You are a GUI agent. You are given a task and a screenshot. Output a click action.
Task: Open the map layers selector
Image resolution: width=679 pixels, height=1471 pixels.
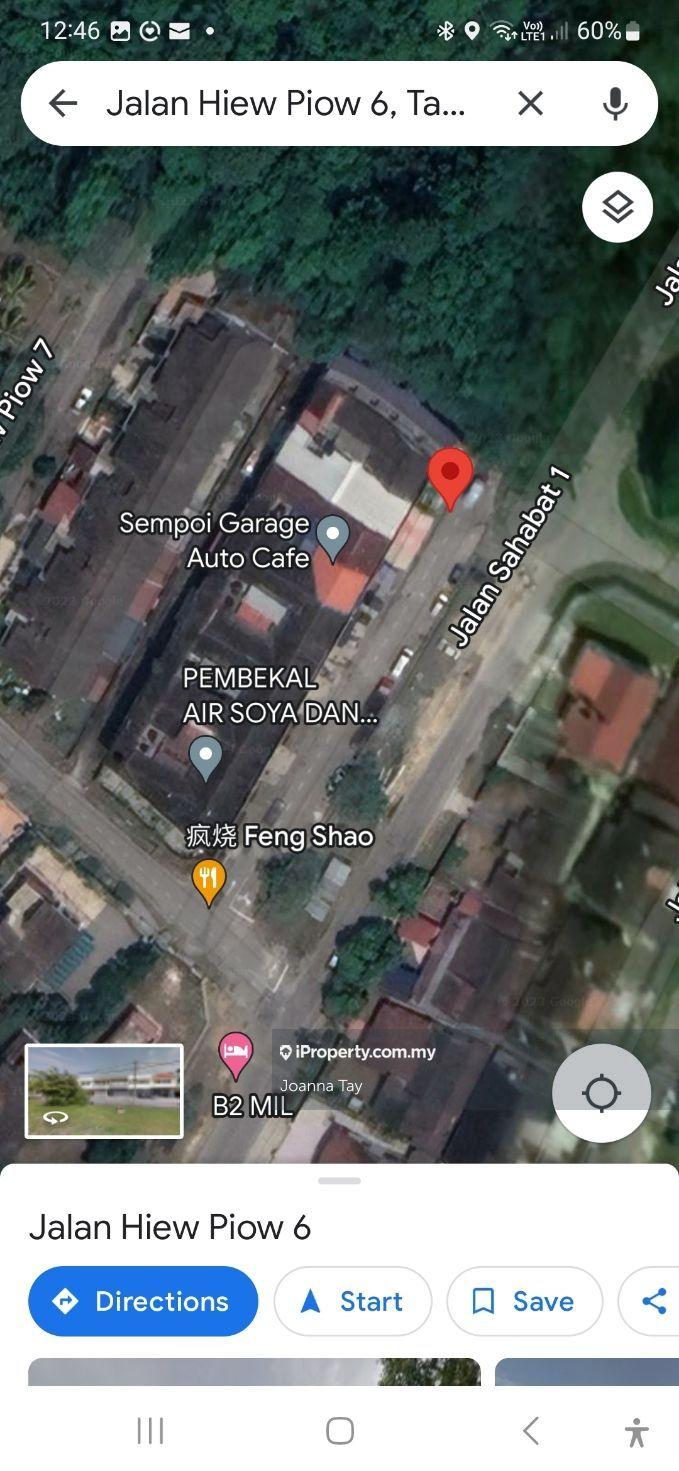[617, 208]
